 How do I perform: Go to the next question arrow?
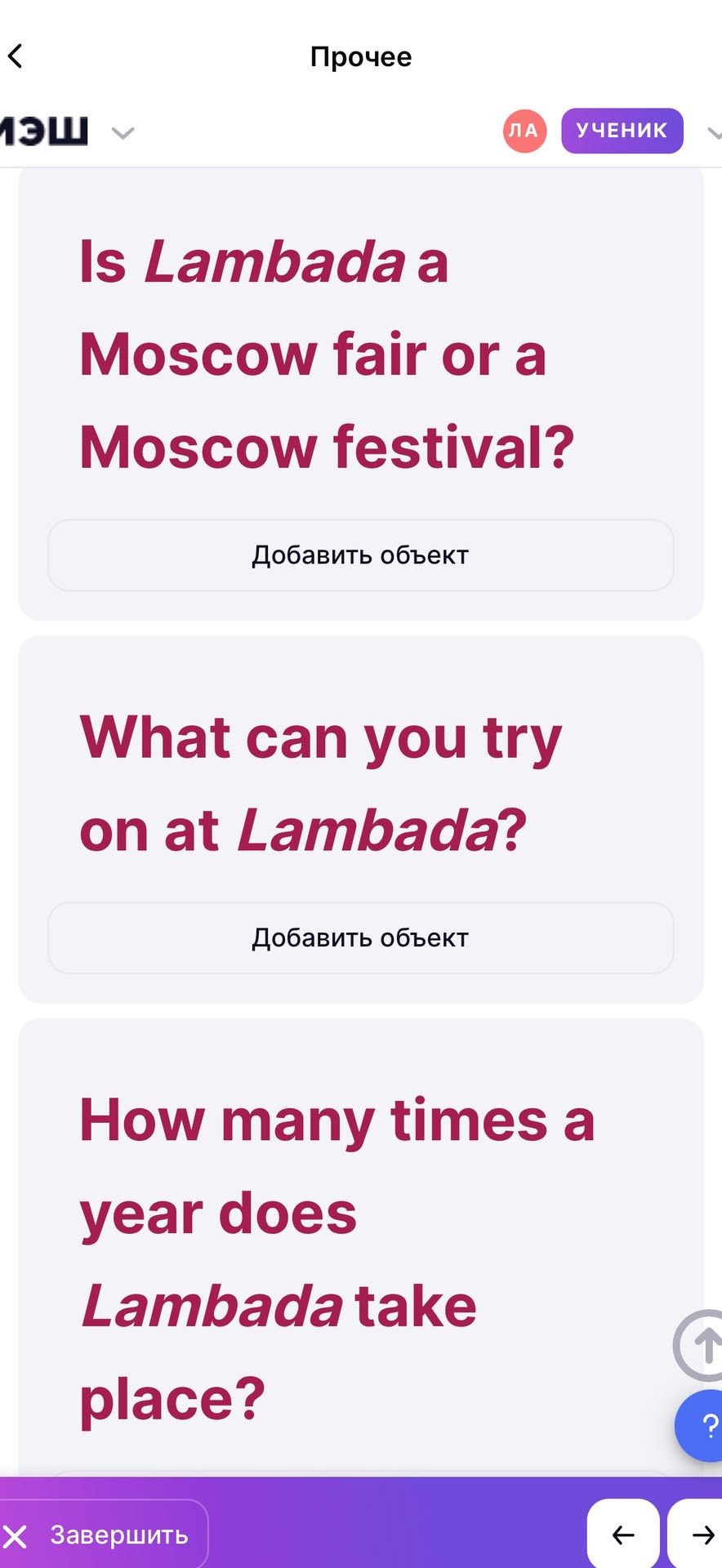tap(697, 1535)
